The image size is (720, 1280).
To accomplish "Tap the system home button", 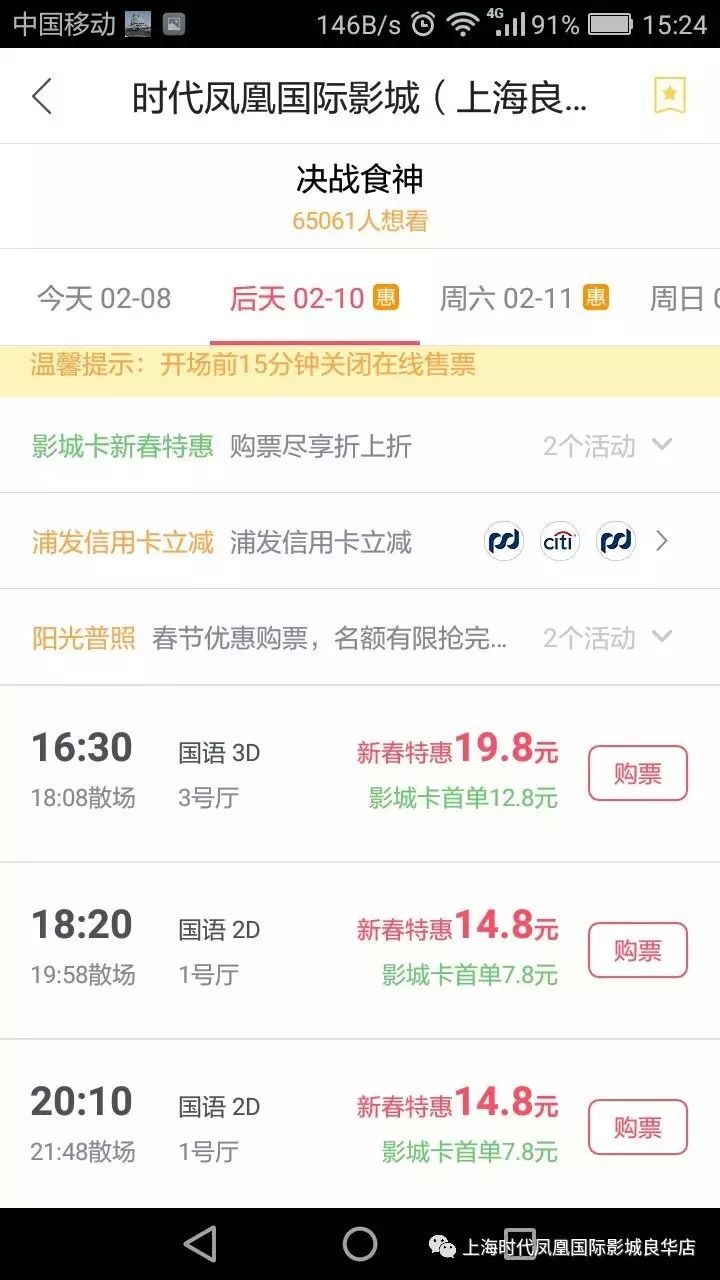I will pos(360,1243).
